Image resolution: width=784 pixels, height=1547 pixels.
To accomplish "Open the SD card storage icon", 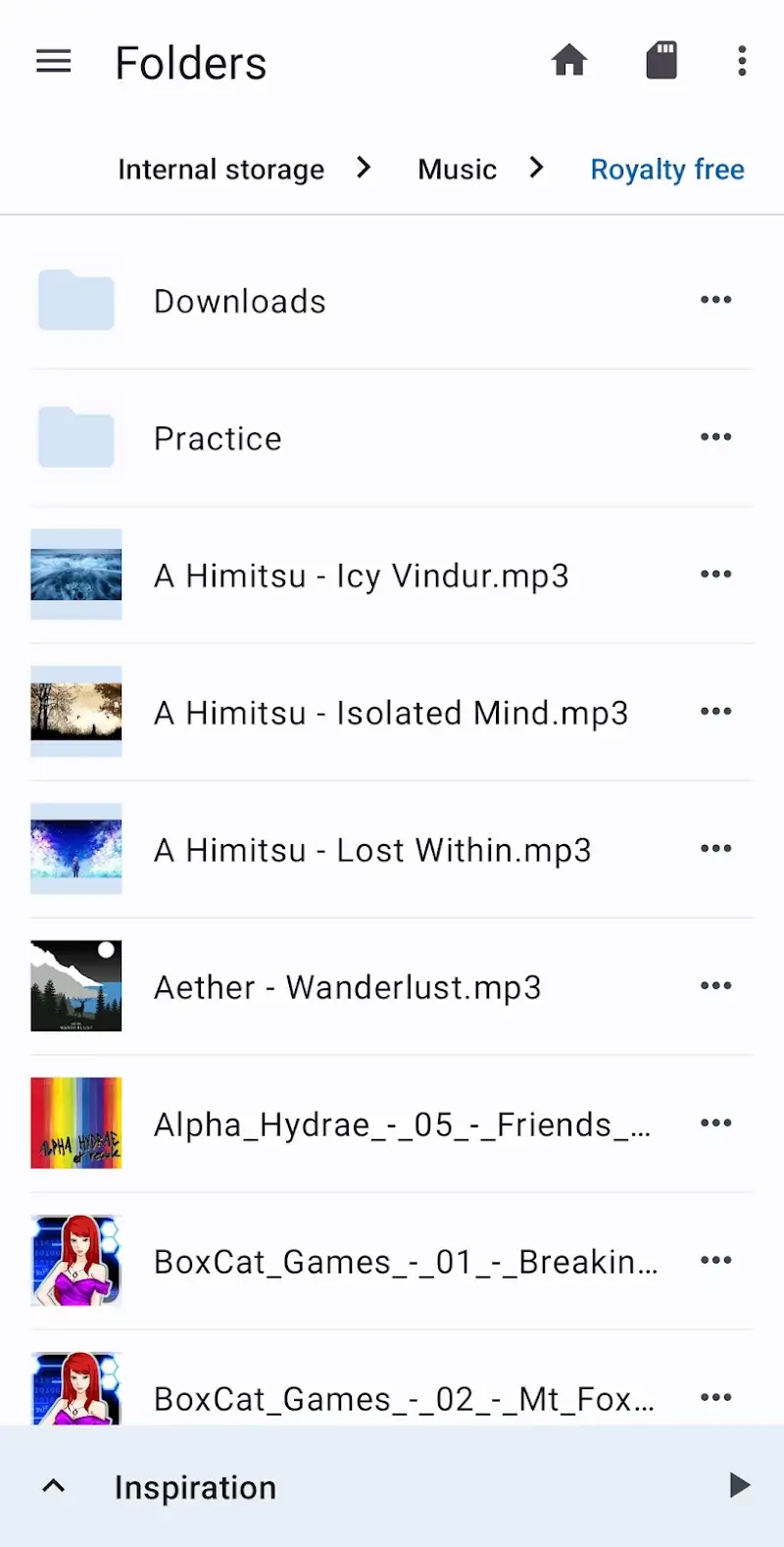I will click(x=661, y=60).
